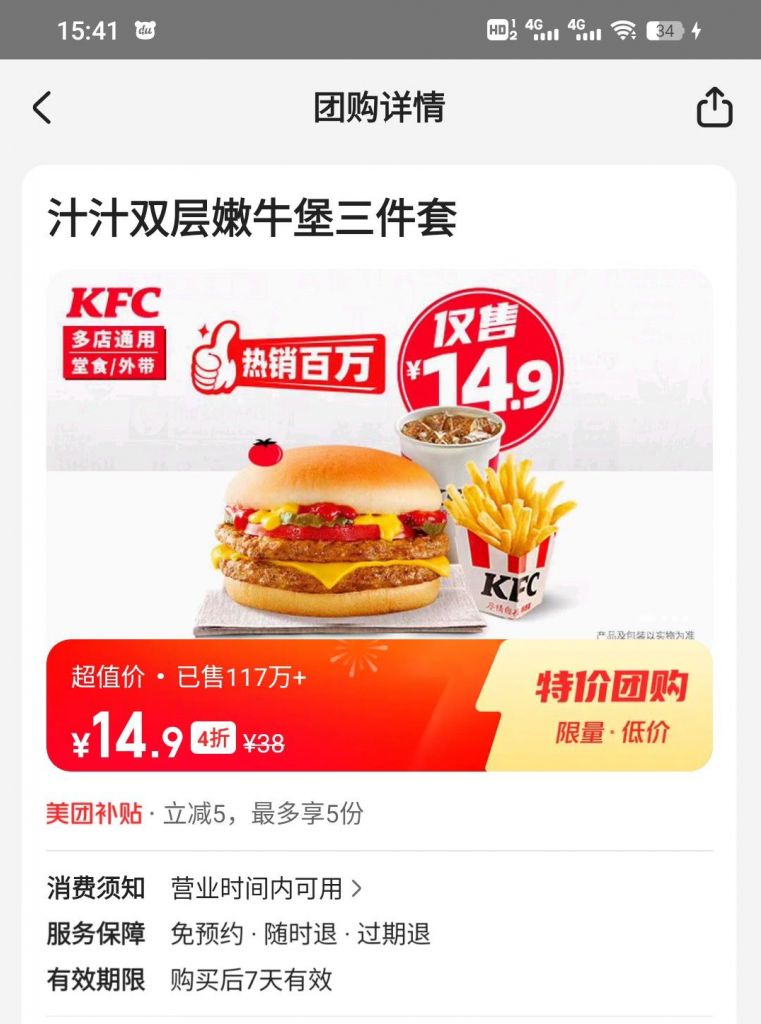This screenshot has height=1024, width=761.
Task: Tap the back arrow to return
Action: click(x=42, y=108)
